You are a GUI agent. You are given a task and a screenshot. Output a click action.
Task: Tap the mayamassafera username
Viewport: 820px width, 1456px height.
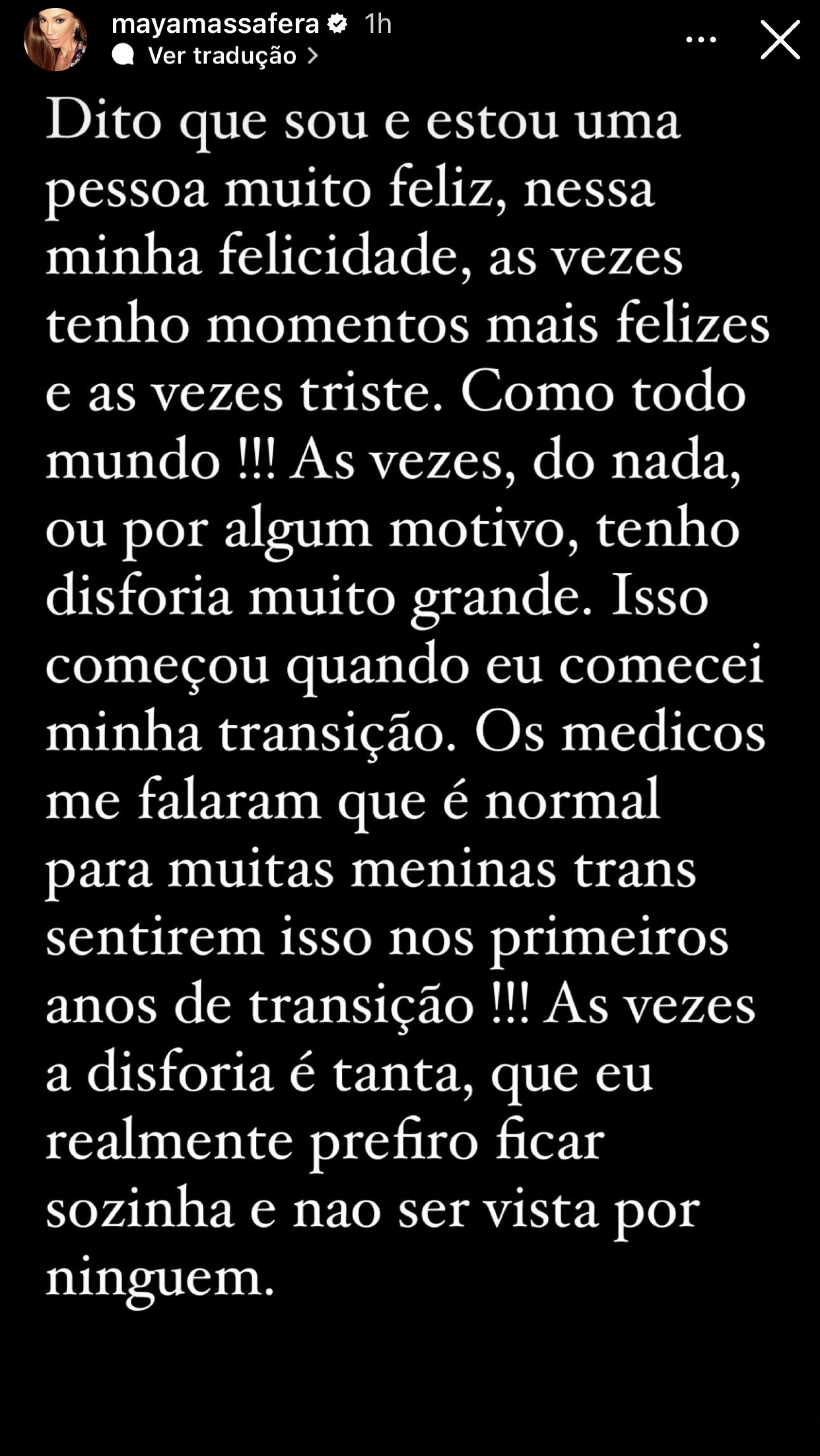click(215, 24)
